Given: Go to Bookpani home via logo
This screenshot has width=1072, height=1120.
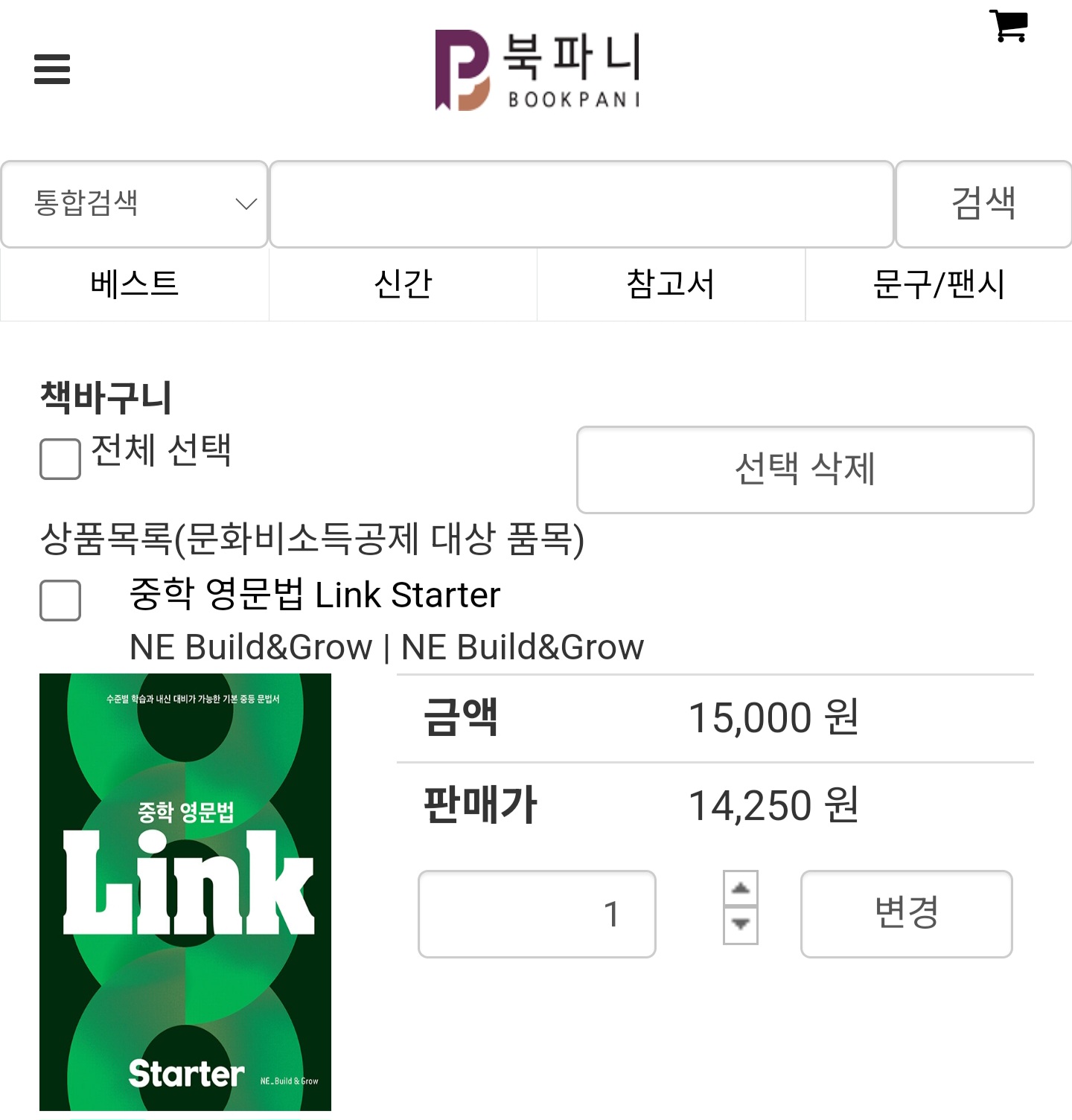Looking at the screenshot, I should 537,70.
